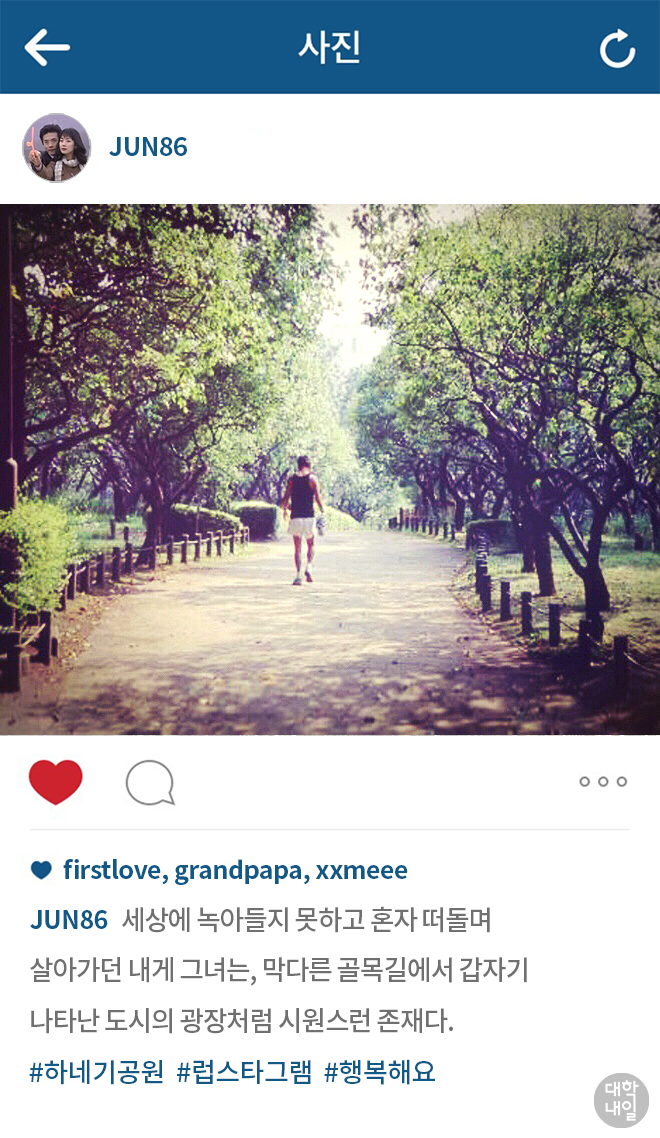The width and height of the screenshot is (660, 1138).
Task: Open the tree-lined path photo
Action: tap(330, 469)
